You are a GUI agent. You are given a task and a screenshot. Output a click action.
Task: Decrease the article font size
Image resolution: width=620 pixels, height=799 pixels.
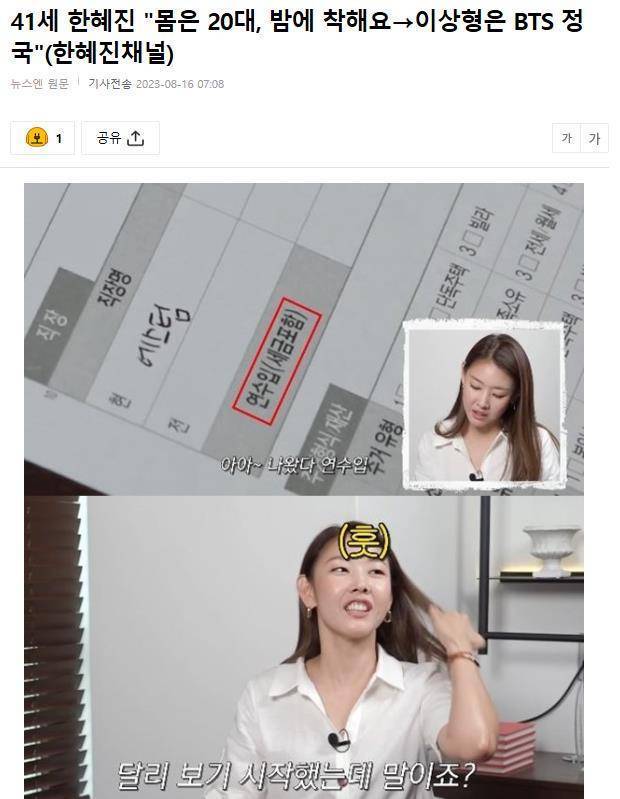coord(567,138)
